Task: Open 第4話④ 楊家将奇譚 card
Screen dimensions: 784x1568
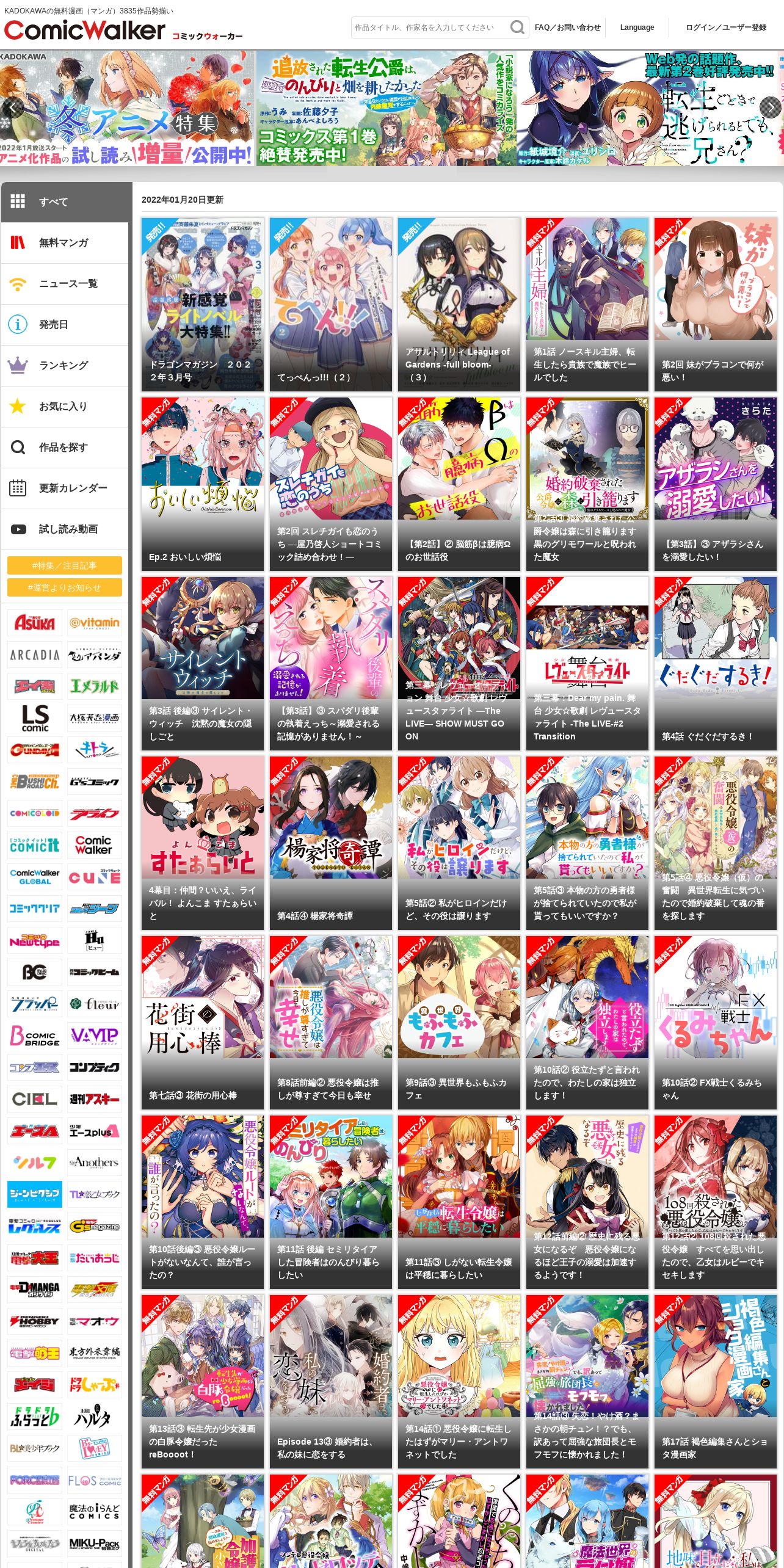Action: (x=331, y=843)
